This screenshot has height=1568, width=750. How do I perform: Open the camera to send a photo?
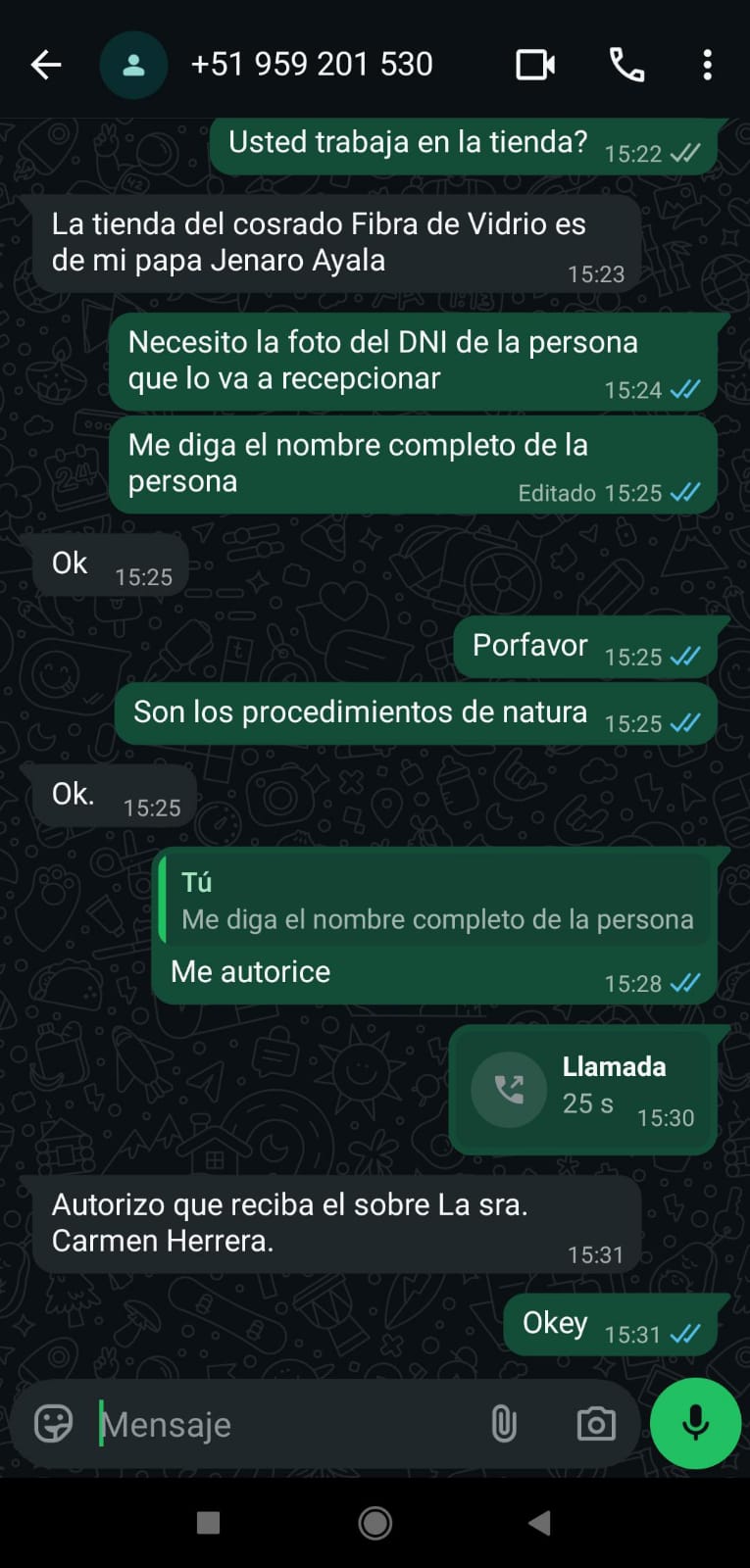pyautogui.click(x=596, y=1423)
